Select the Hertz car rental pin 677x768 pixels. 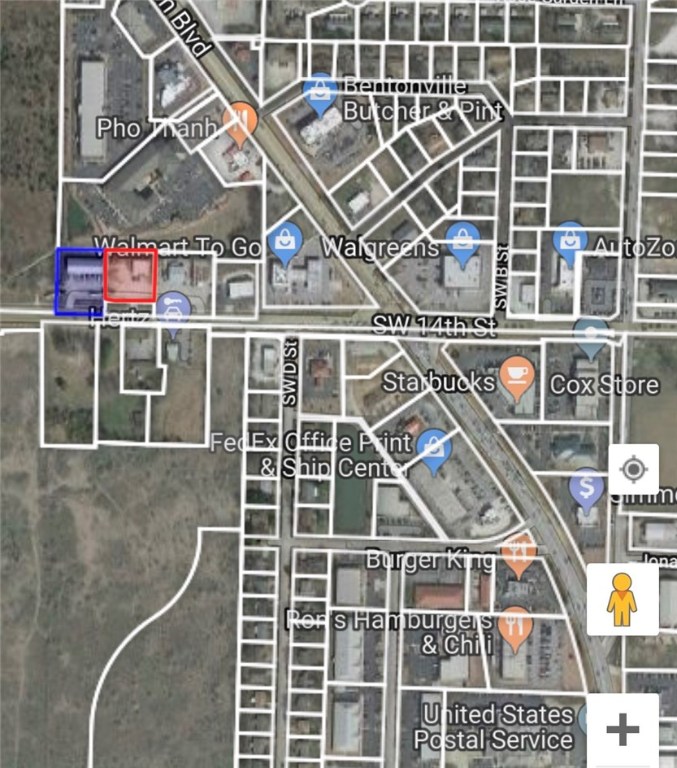coord(172,310)
